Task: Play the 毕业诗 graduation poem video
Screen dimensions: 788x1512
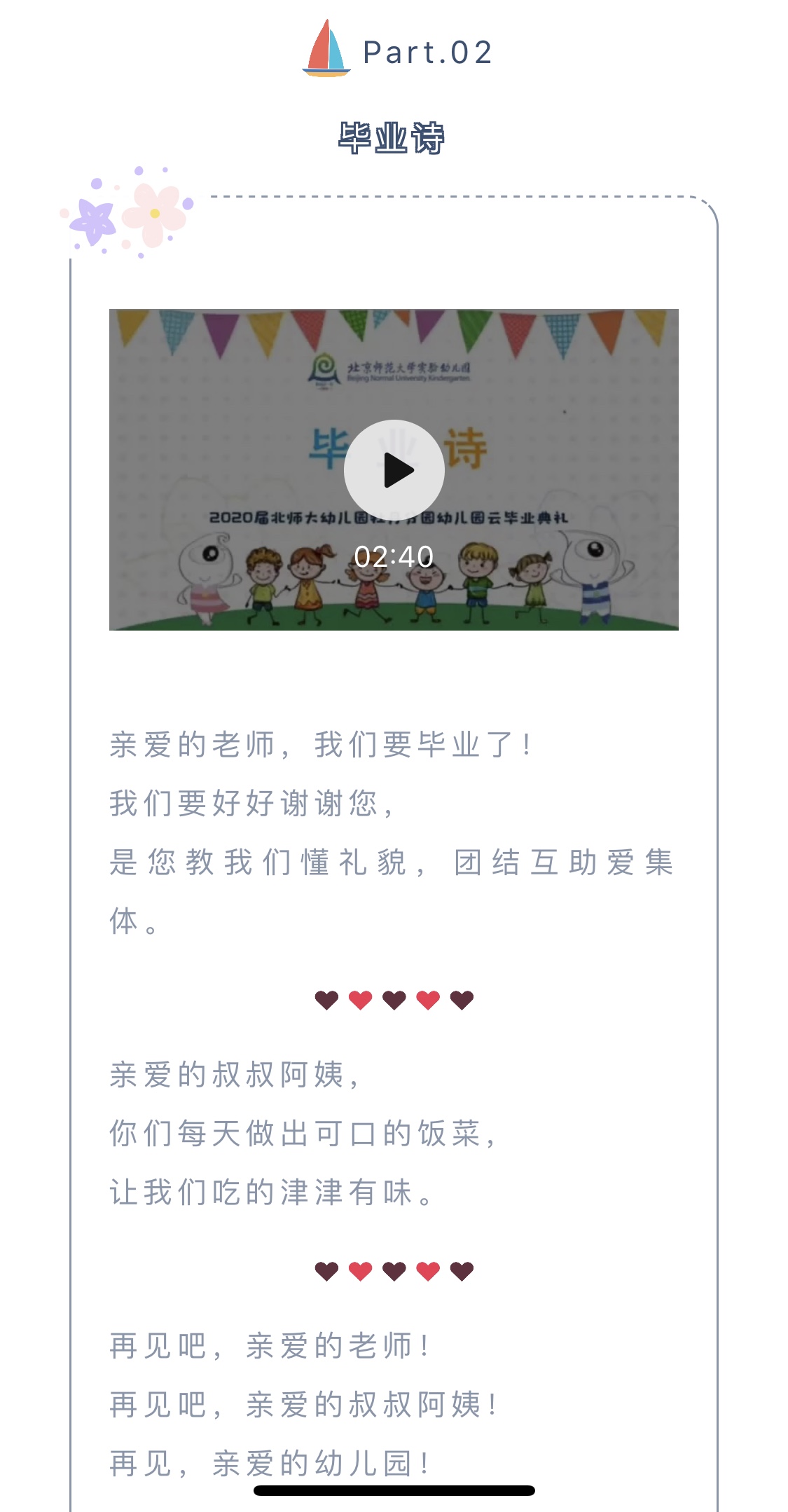Action: click(x=394, y=469)
